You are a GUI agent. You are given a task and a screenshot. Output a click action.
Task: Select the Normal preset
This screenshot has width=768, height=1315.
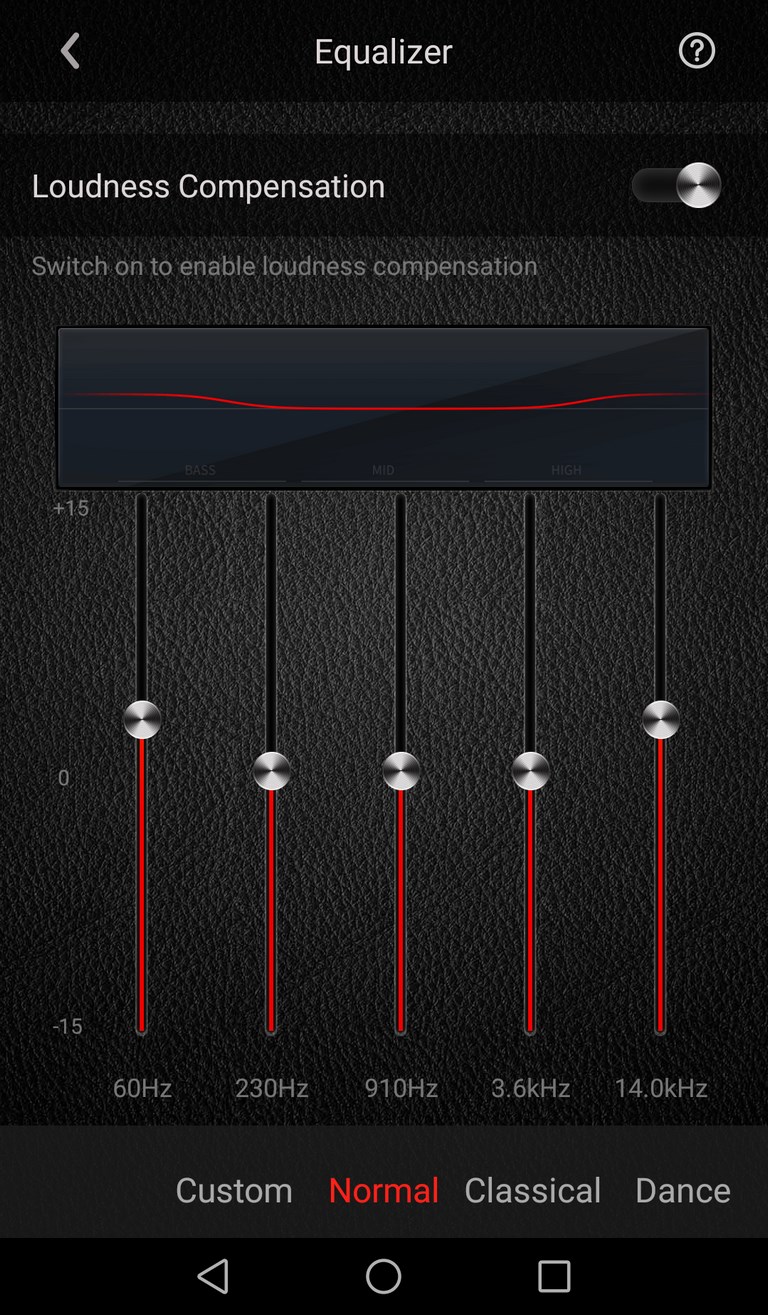384,1190
